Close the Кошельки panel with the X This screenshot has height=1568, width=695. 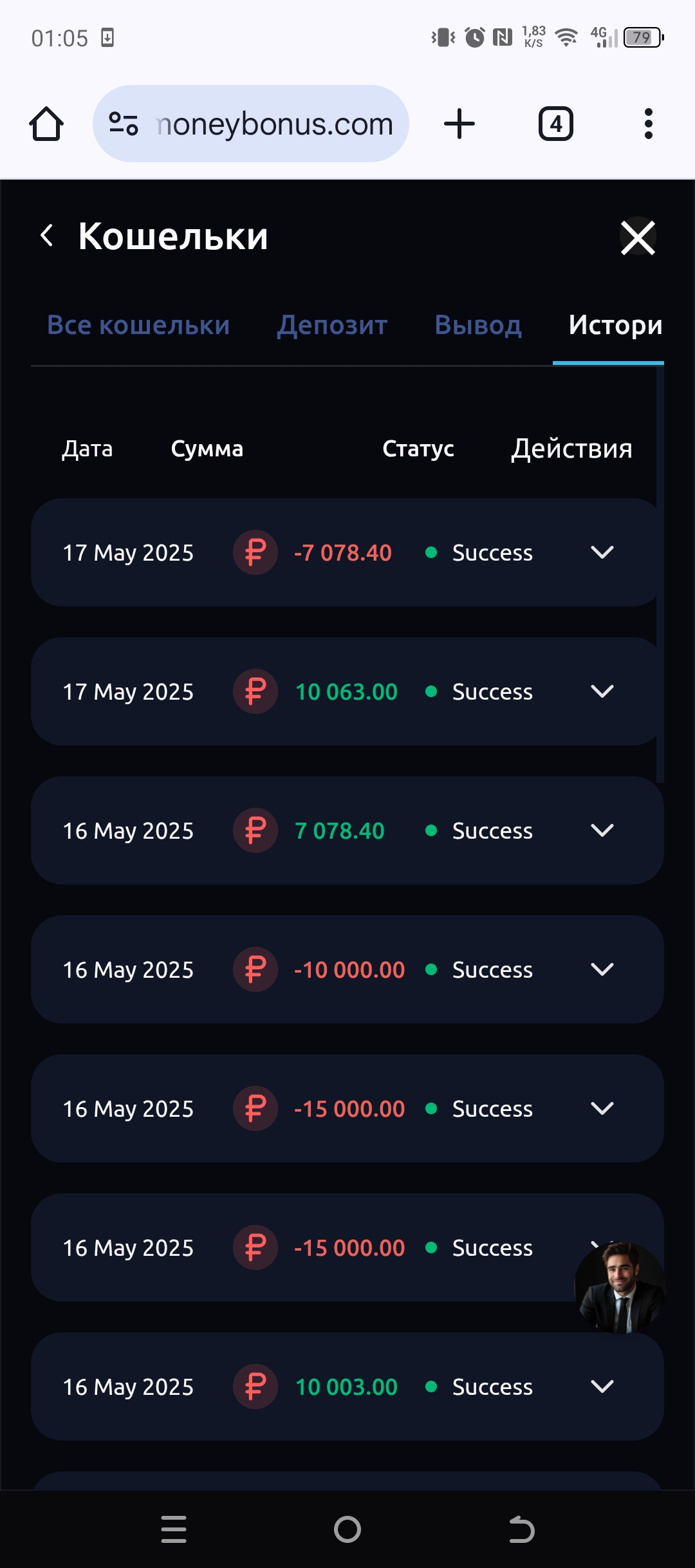pos(638,237)
